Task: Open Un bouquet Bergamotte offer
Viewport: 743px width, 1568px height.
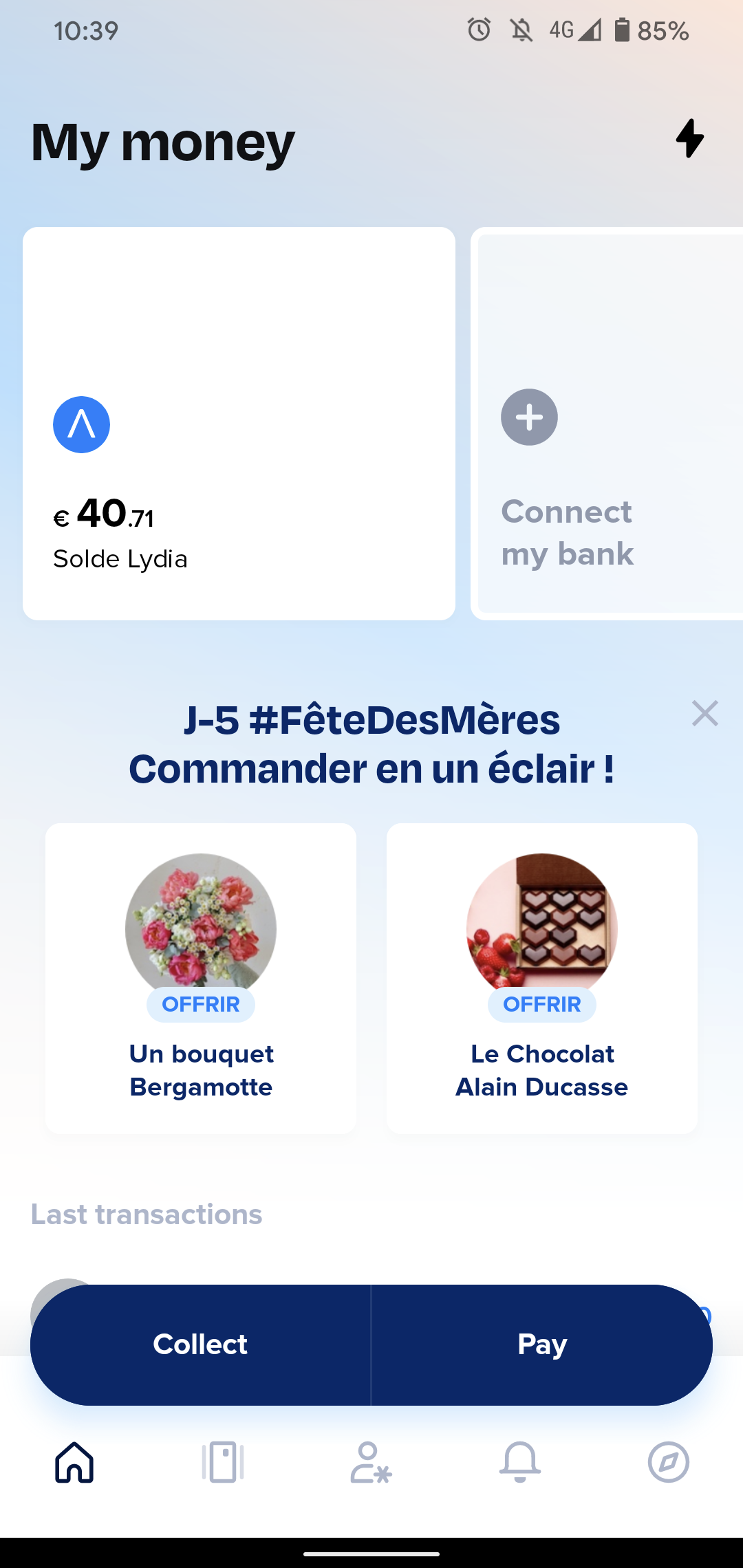Action: (x=201, y=978)
